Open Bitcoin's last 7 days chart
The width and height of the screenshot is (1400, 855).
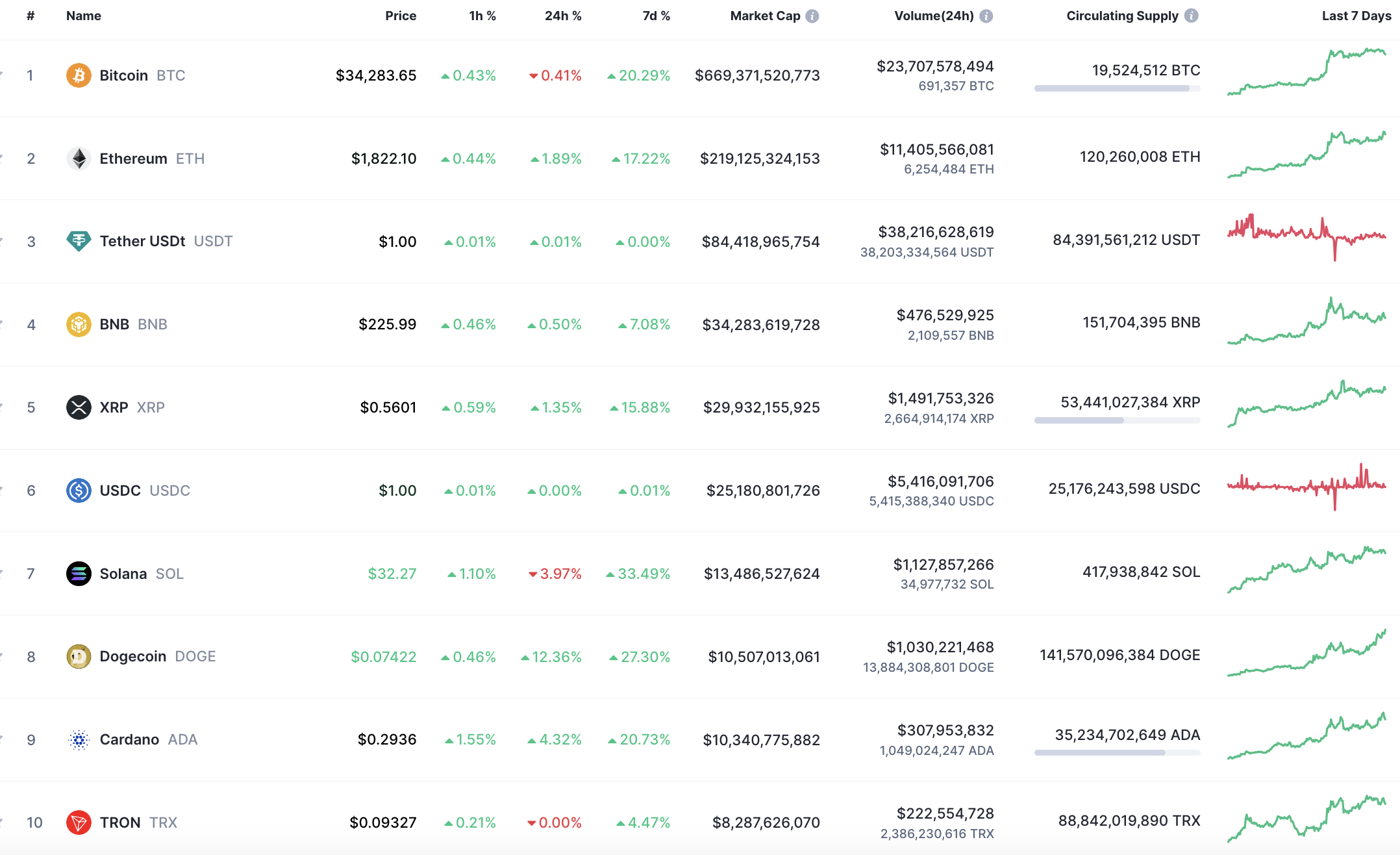tap(1306, 72)
